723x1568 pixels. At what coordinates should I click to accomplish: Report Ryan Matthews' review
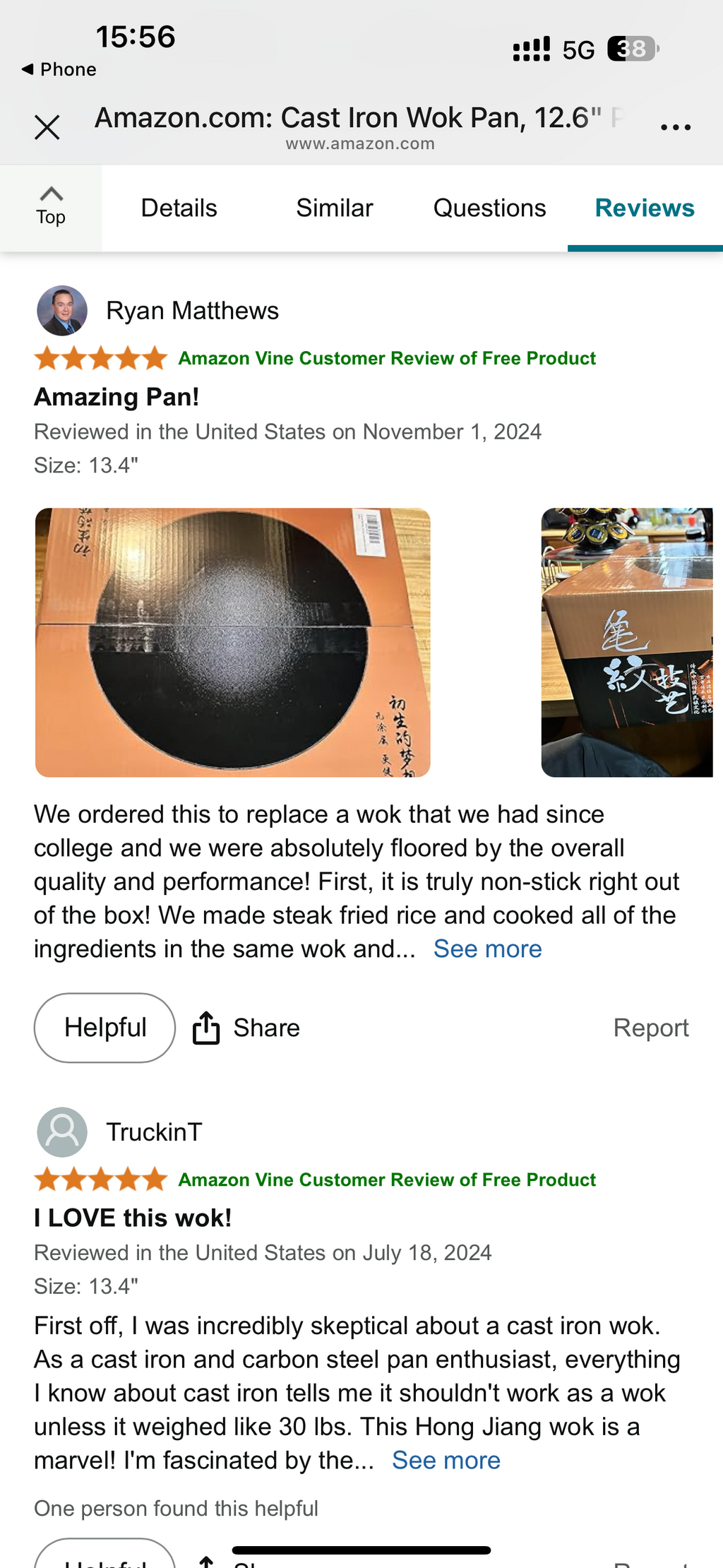(650, 1028)
